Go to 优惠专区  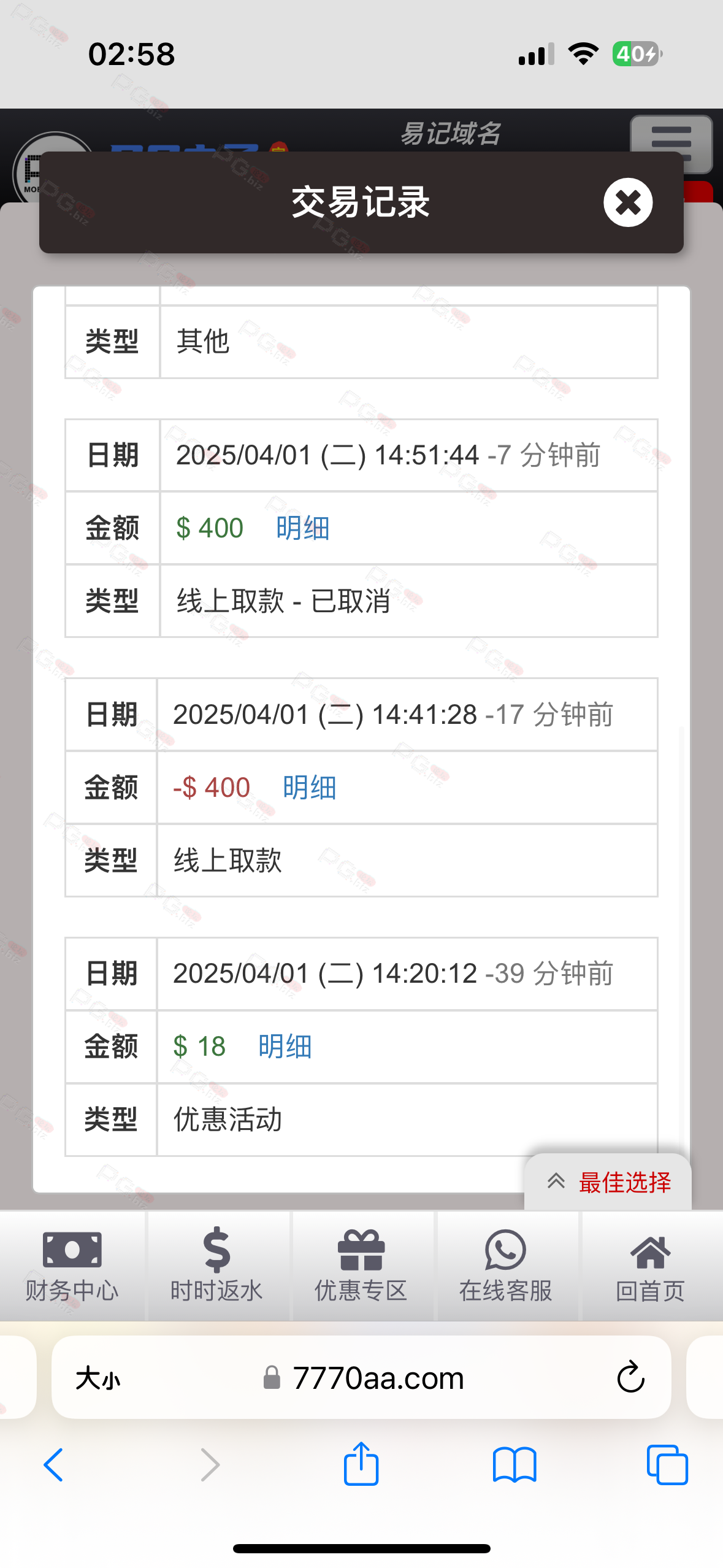click(x=361, y=1266)
